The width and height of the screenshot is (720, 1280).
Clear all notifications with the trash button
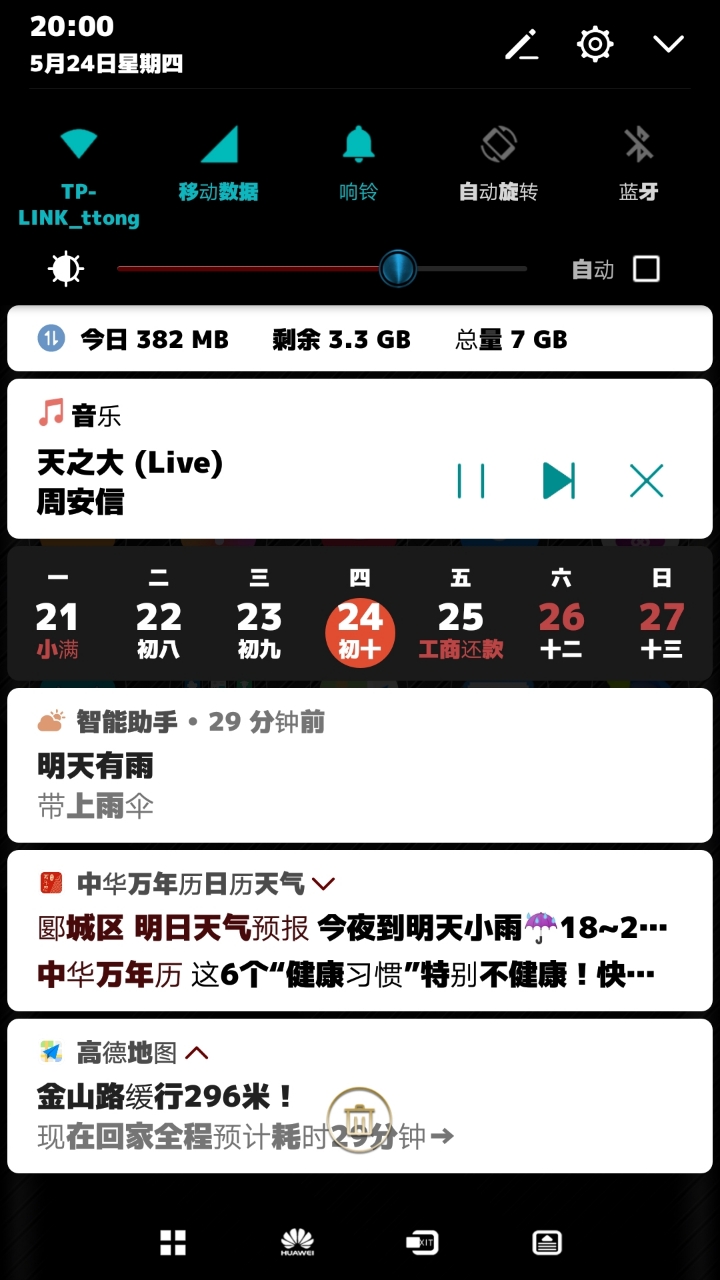click(x=360, y=1119)
